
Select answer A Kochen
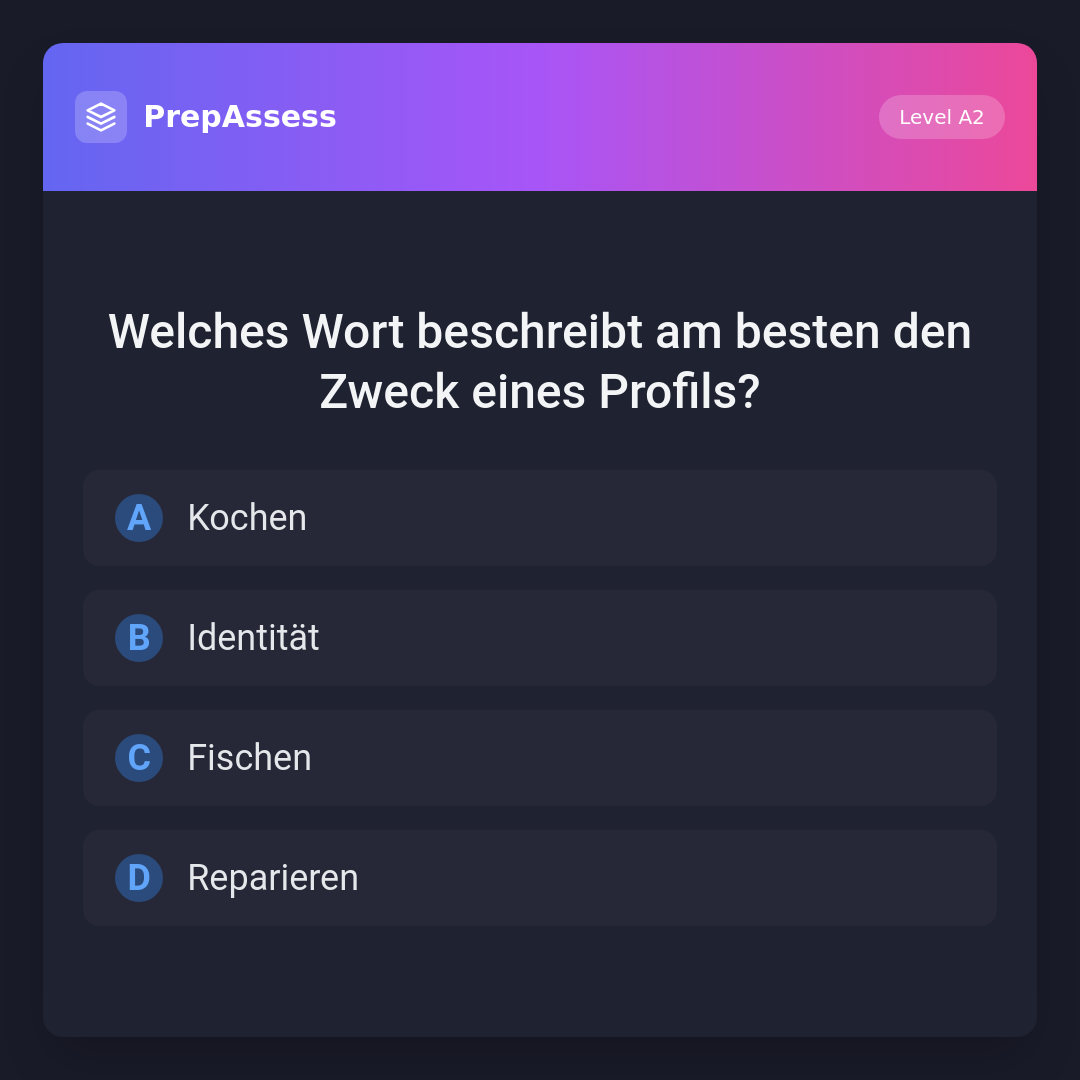(540, 518)
